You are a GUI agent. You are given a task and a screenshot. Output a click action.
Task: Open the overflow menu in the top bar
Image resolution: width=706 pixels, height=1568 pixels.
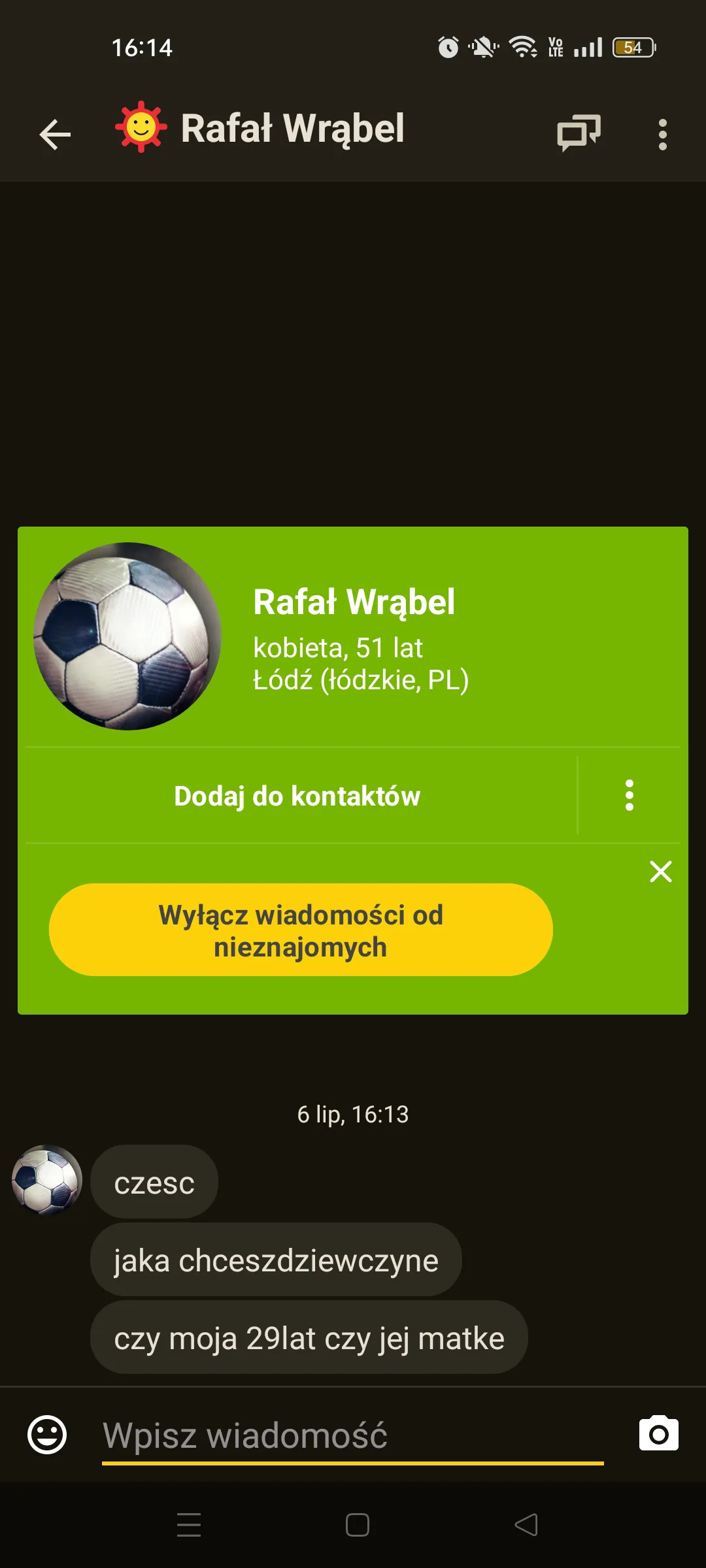(x=662, y=135)
